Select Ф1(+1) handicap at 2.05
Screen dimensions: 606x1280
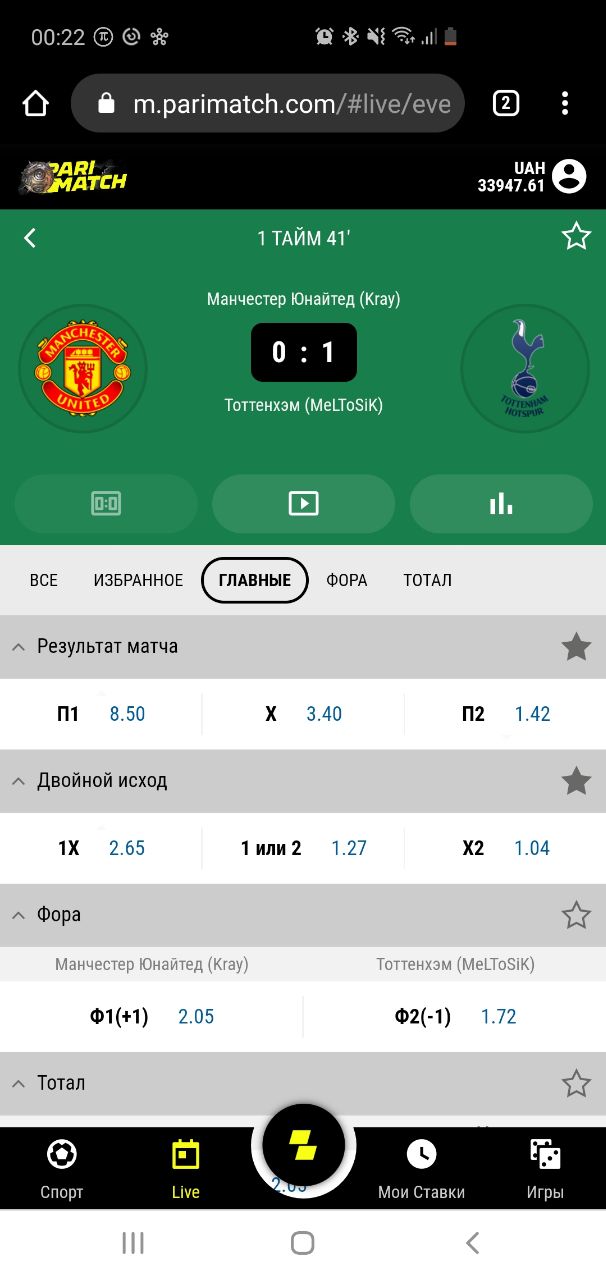(x=152, y=1017)
